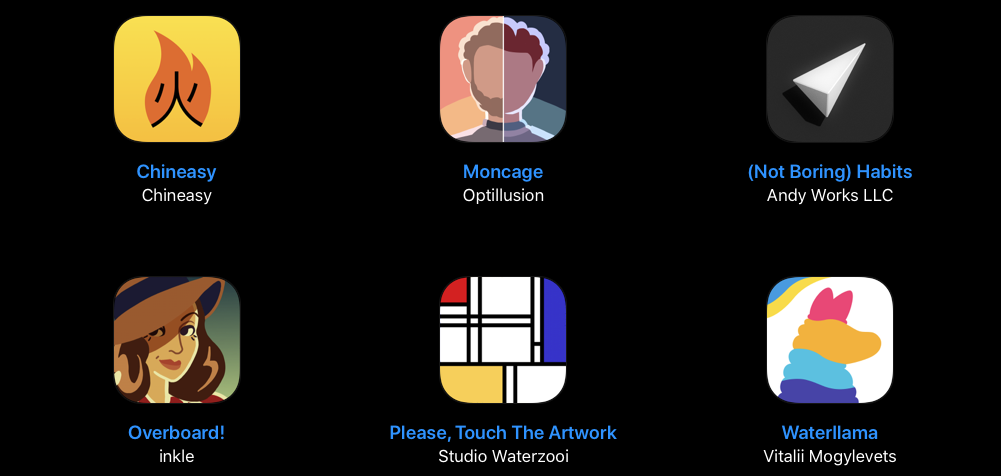Screen dimensions: 1001x476
Task: Tap the Moncage app icon
Action: coord(503,79)
